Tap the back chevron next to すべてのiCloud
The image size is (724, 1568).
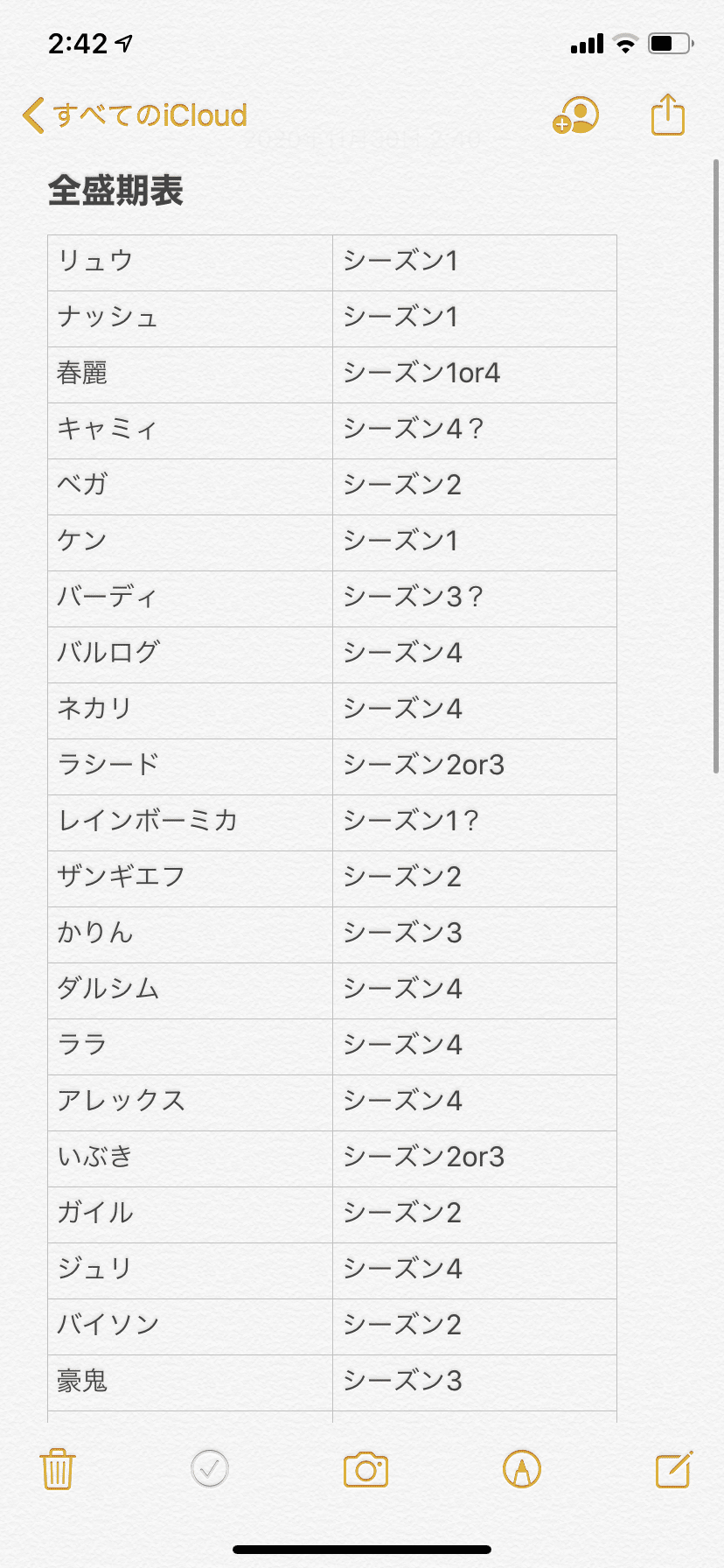coord(33,114)
